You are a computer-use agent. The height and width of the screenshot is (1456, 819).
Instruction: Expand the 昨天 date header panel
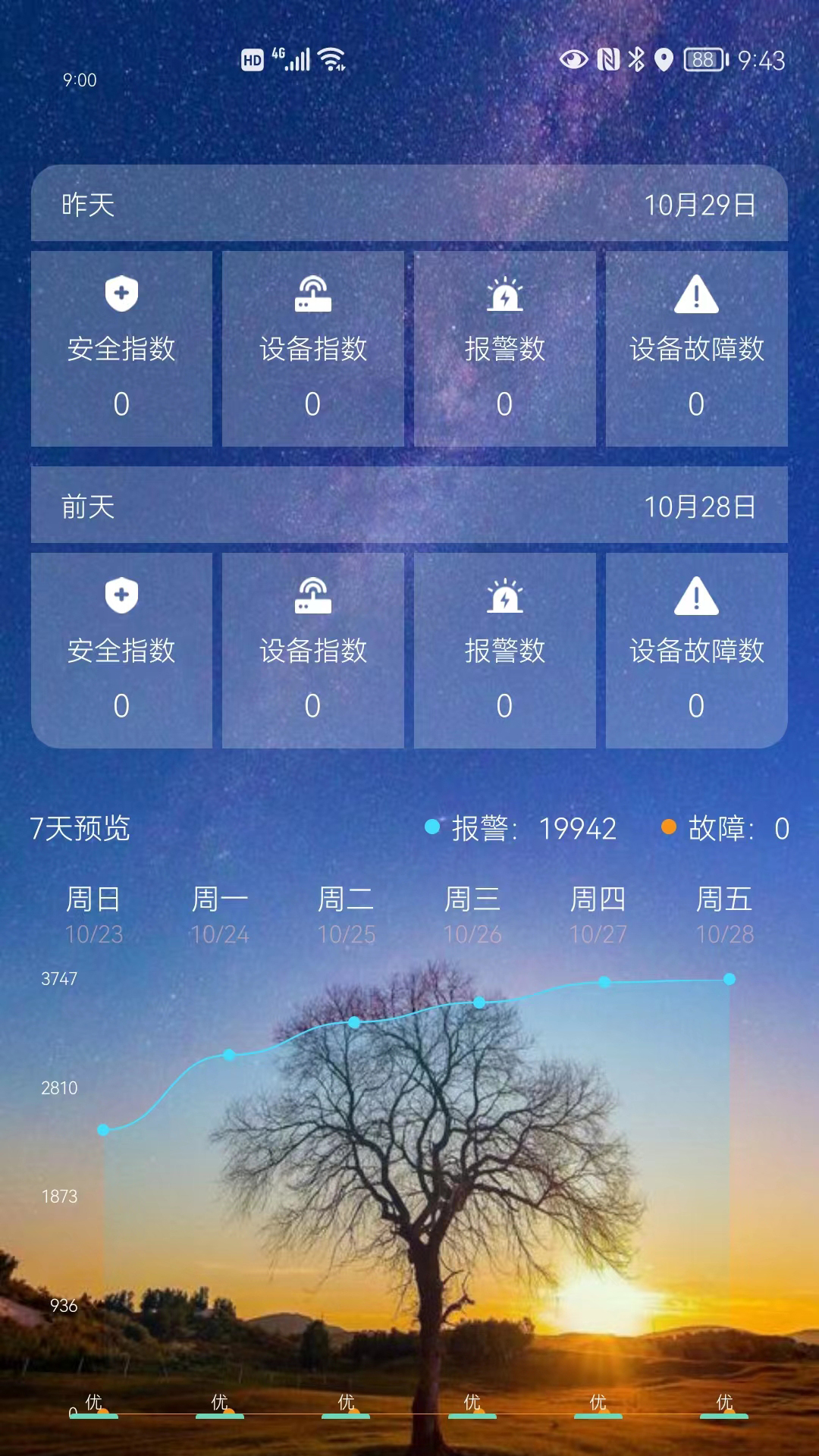(x=409, y=203)
